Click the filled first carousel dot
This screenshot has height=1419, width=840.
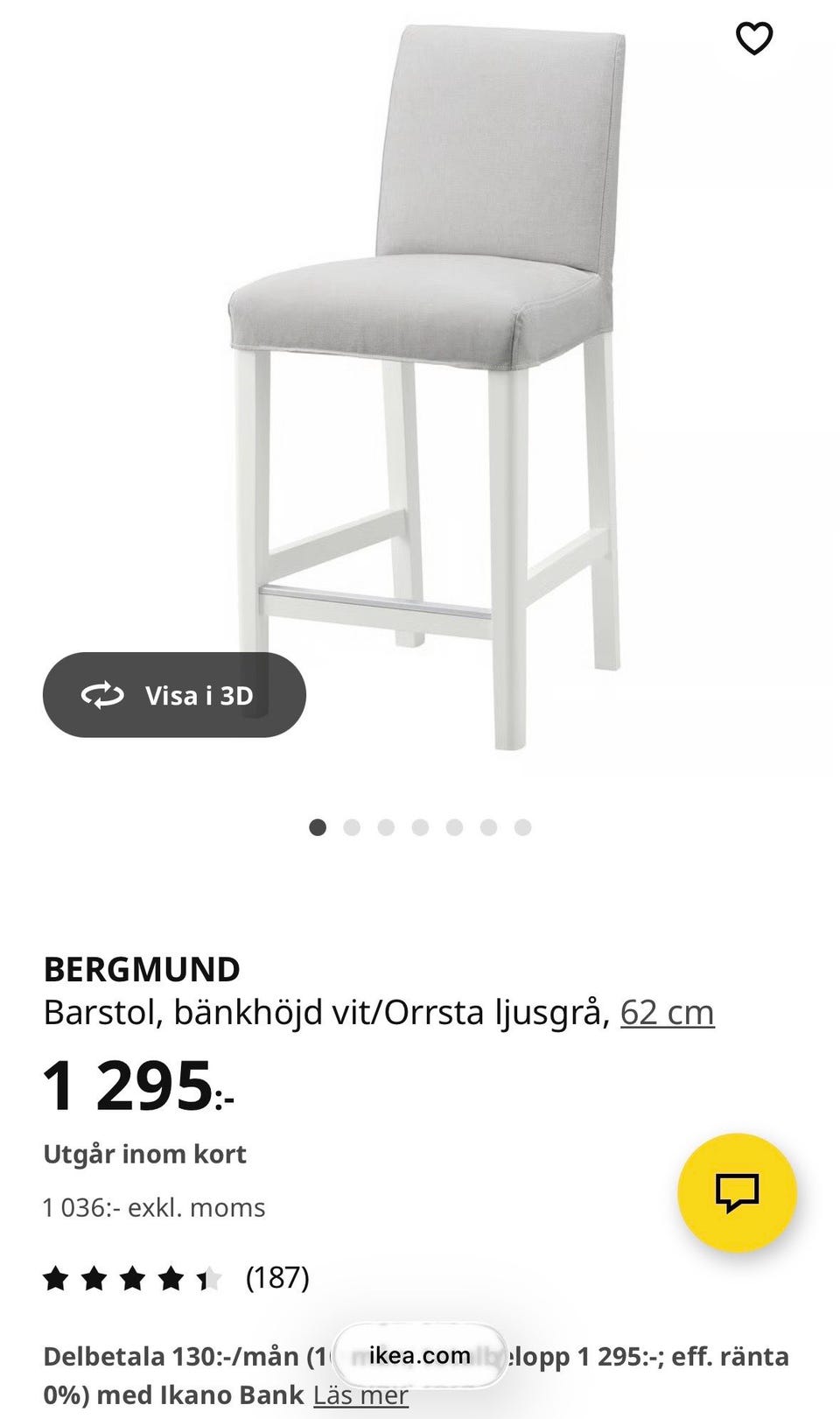318,825
